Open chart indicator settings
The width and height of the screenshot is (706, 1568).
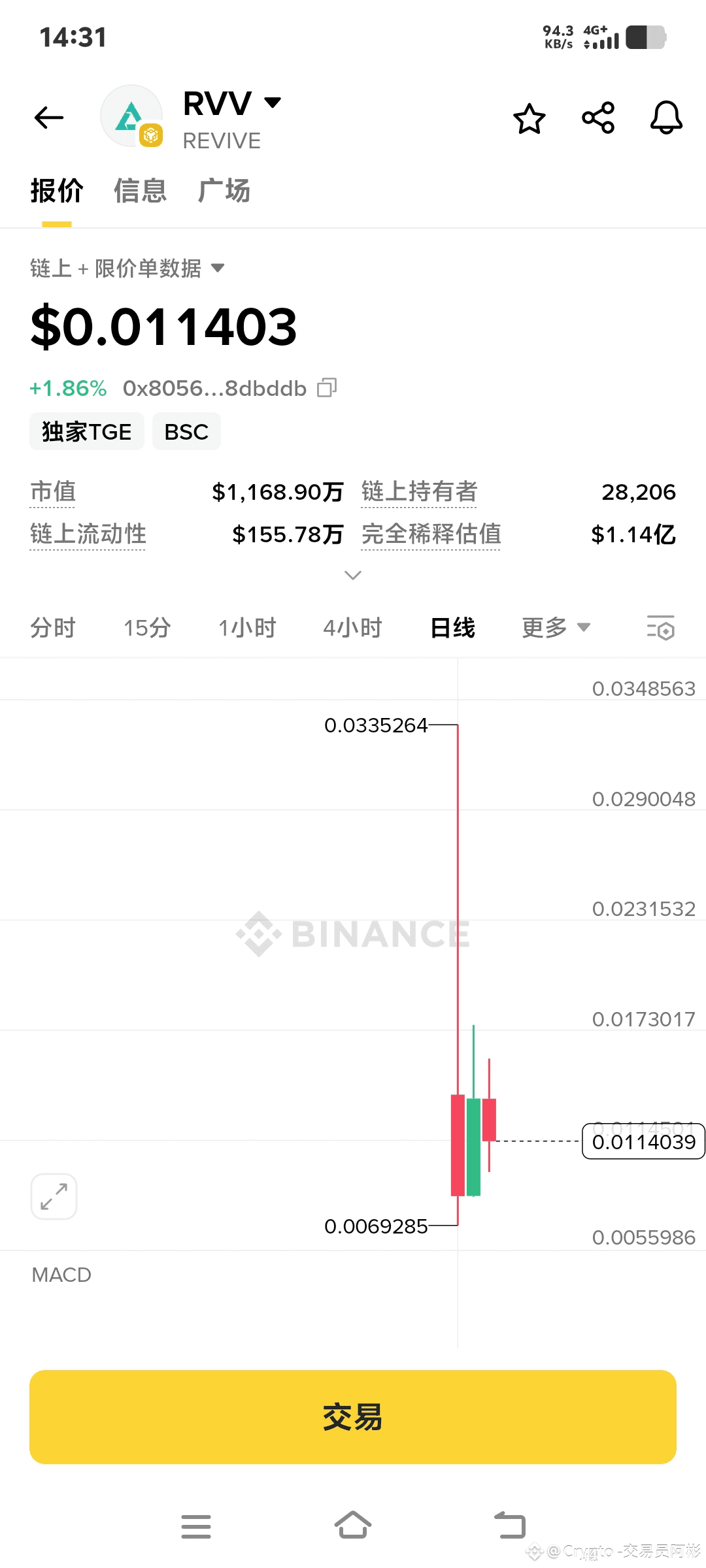pos(660,628)
